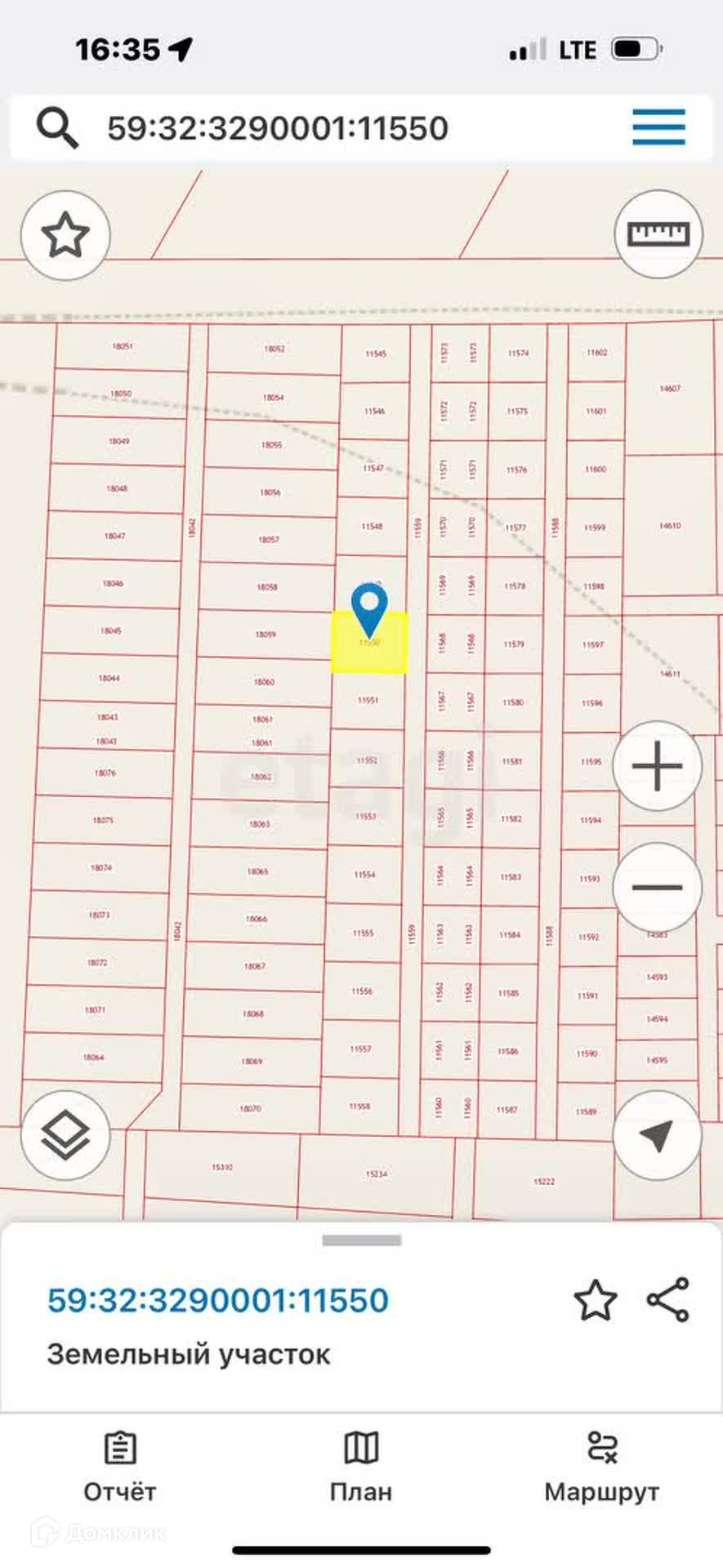
Task: Switch to the План tab
Action: pyautogui.click(x=361, y=1466)
